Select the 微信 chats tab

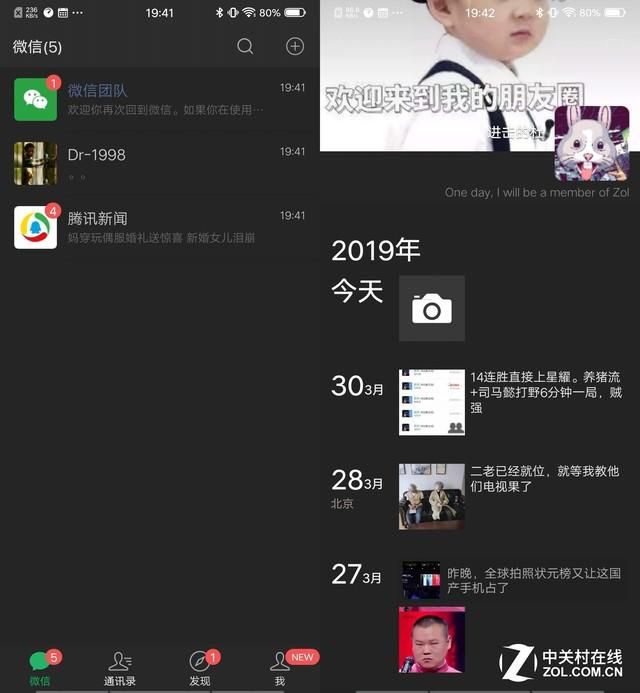[40, 667]
